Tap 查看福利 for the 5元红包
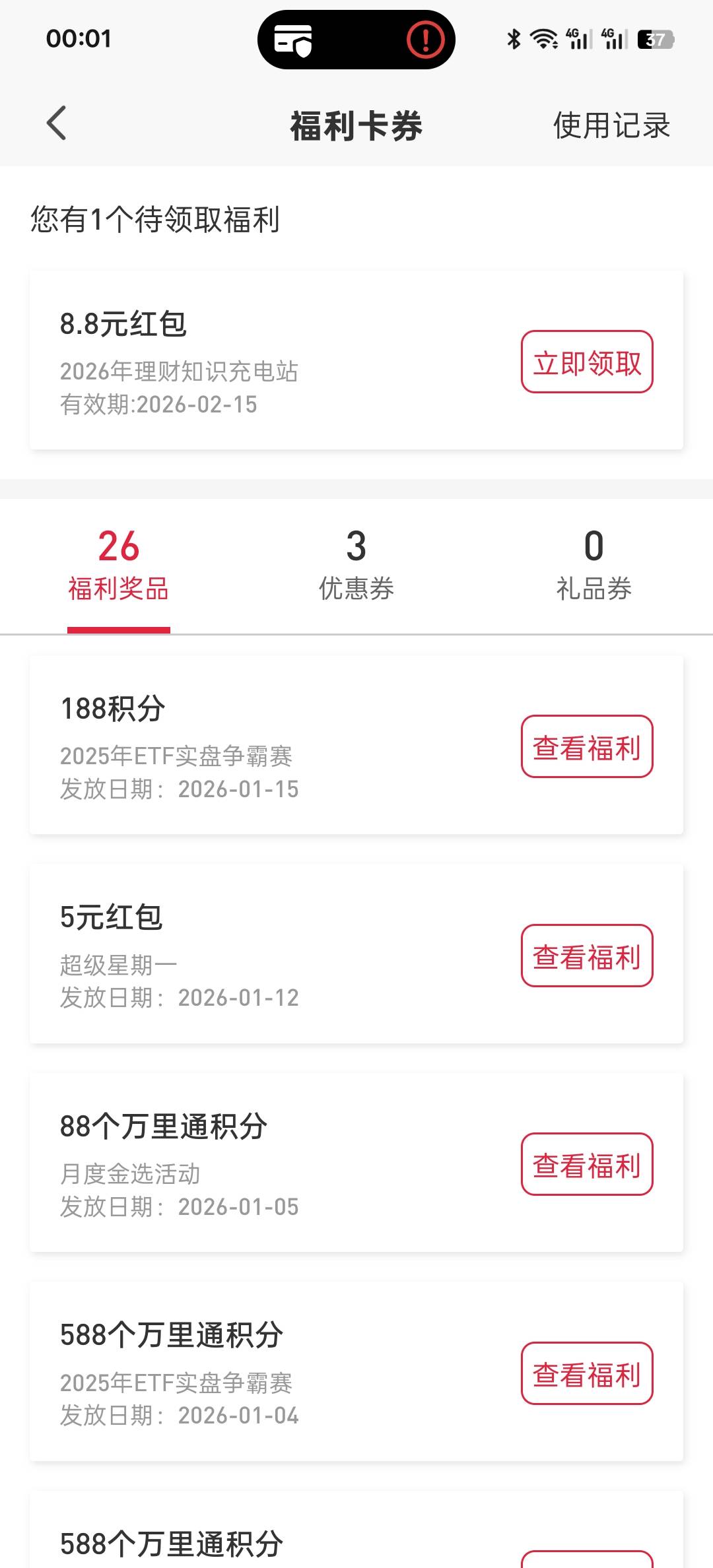 pos(587,956)
